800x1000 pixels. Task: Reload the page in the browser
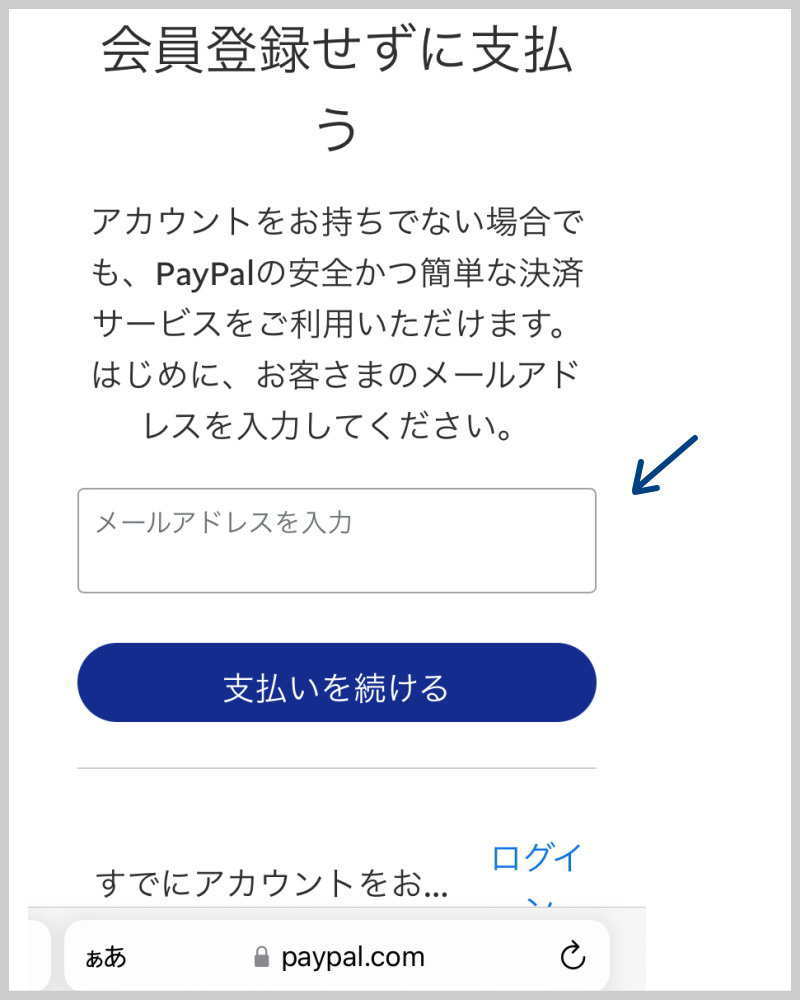click(572, 957)
